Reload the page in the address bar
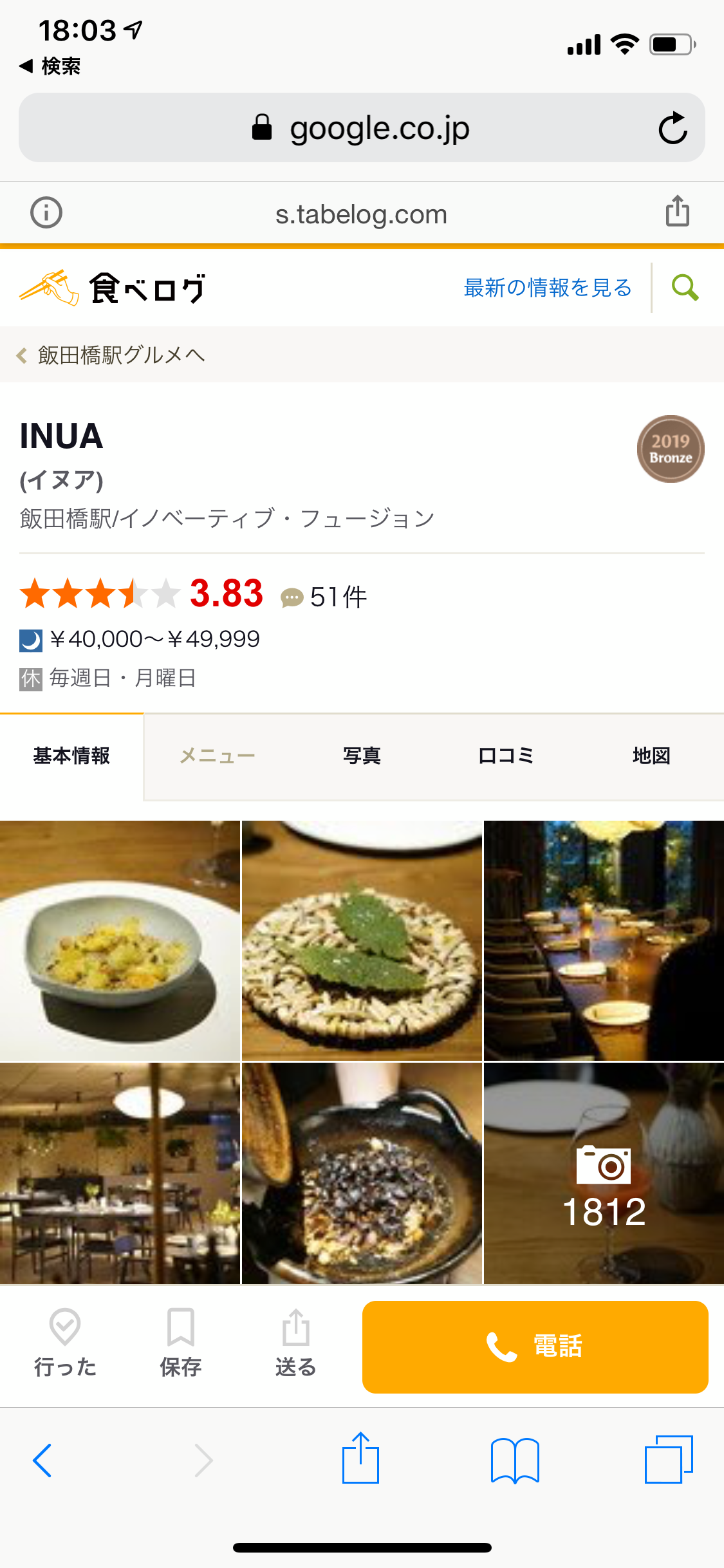The image size is (724, 1568). point(673,128)
